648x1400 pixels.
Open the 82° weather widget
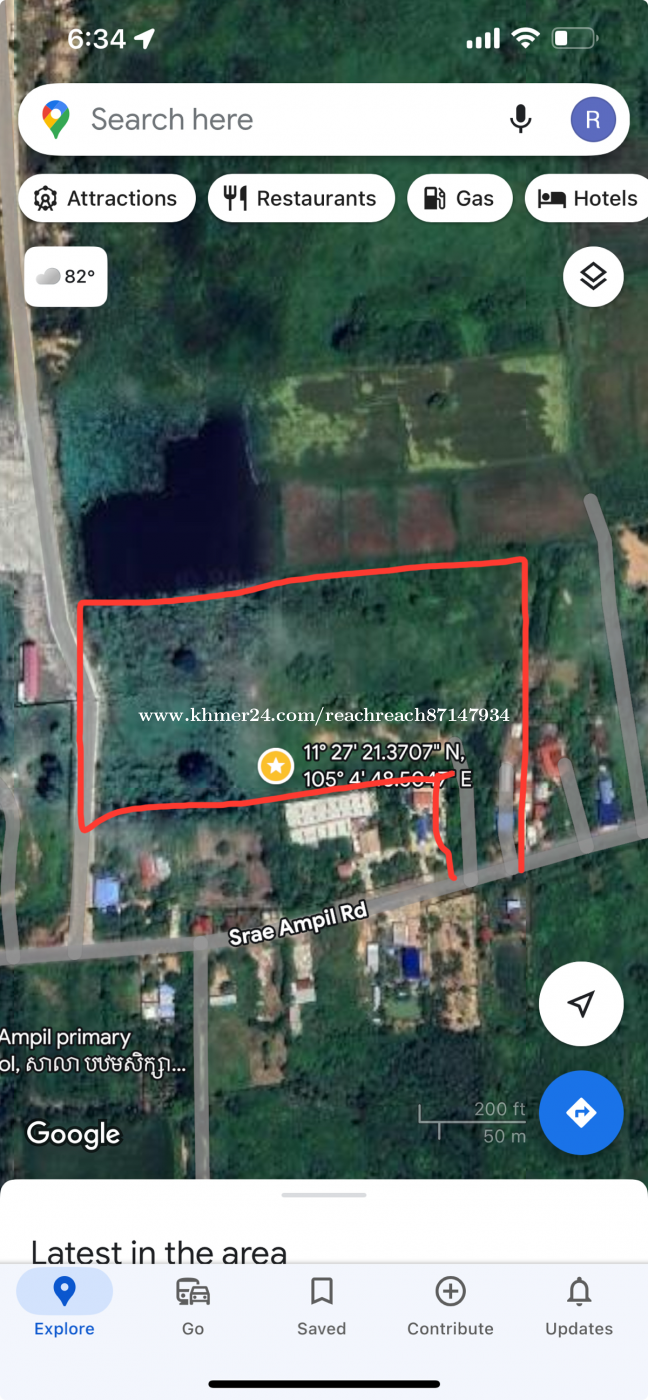pyautogui.click(x=66, y=277)
